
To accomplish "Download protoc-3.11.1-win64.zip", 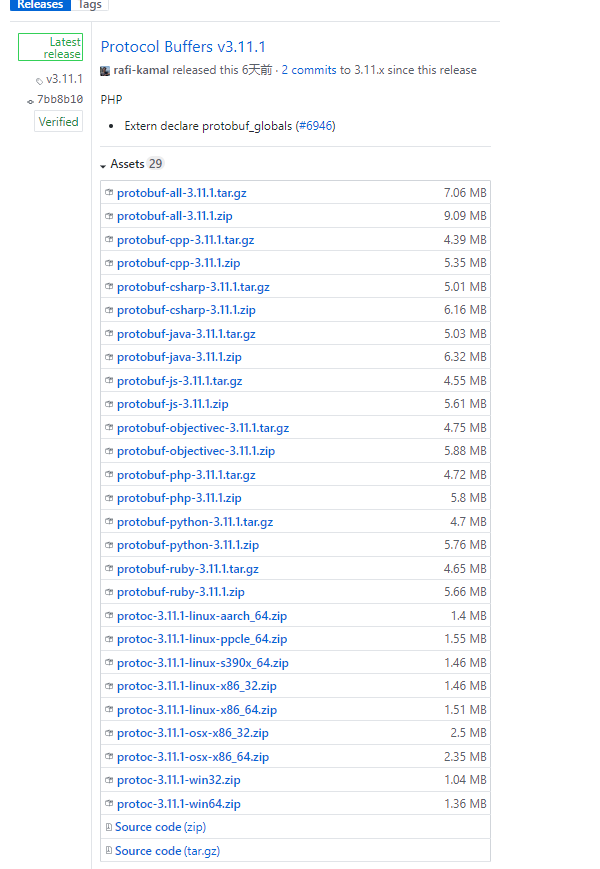I will 178,804.
